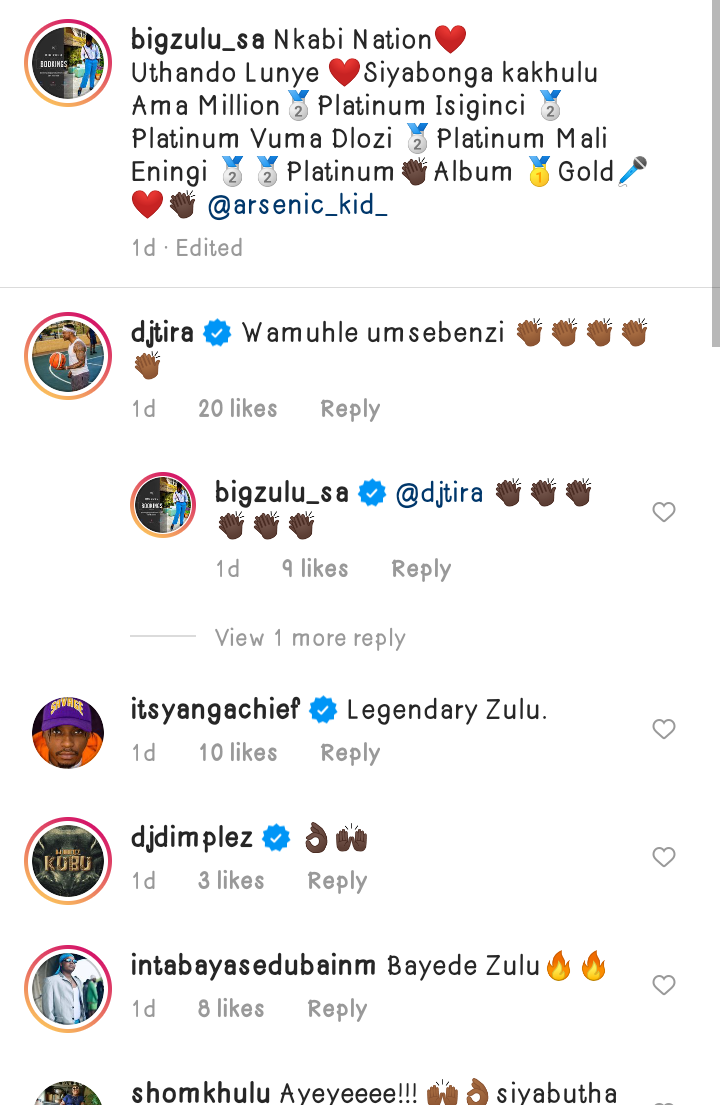The width and height of the screenshot is (720, 1105).
Task: Open djdimplez's username
Action: [191, 837]
